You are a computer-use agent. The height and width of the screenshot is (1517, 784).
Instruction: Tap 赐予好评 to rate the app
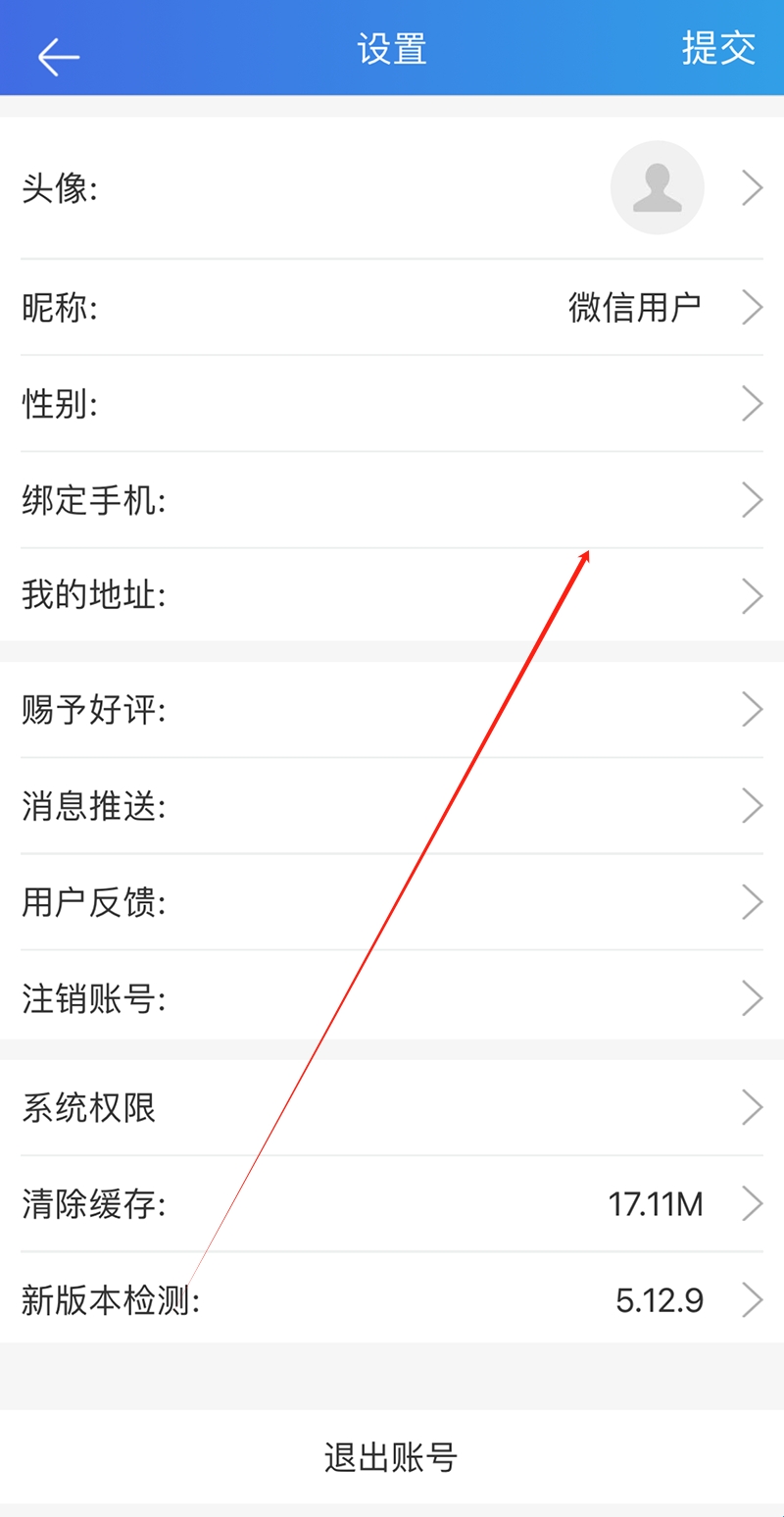392,709
